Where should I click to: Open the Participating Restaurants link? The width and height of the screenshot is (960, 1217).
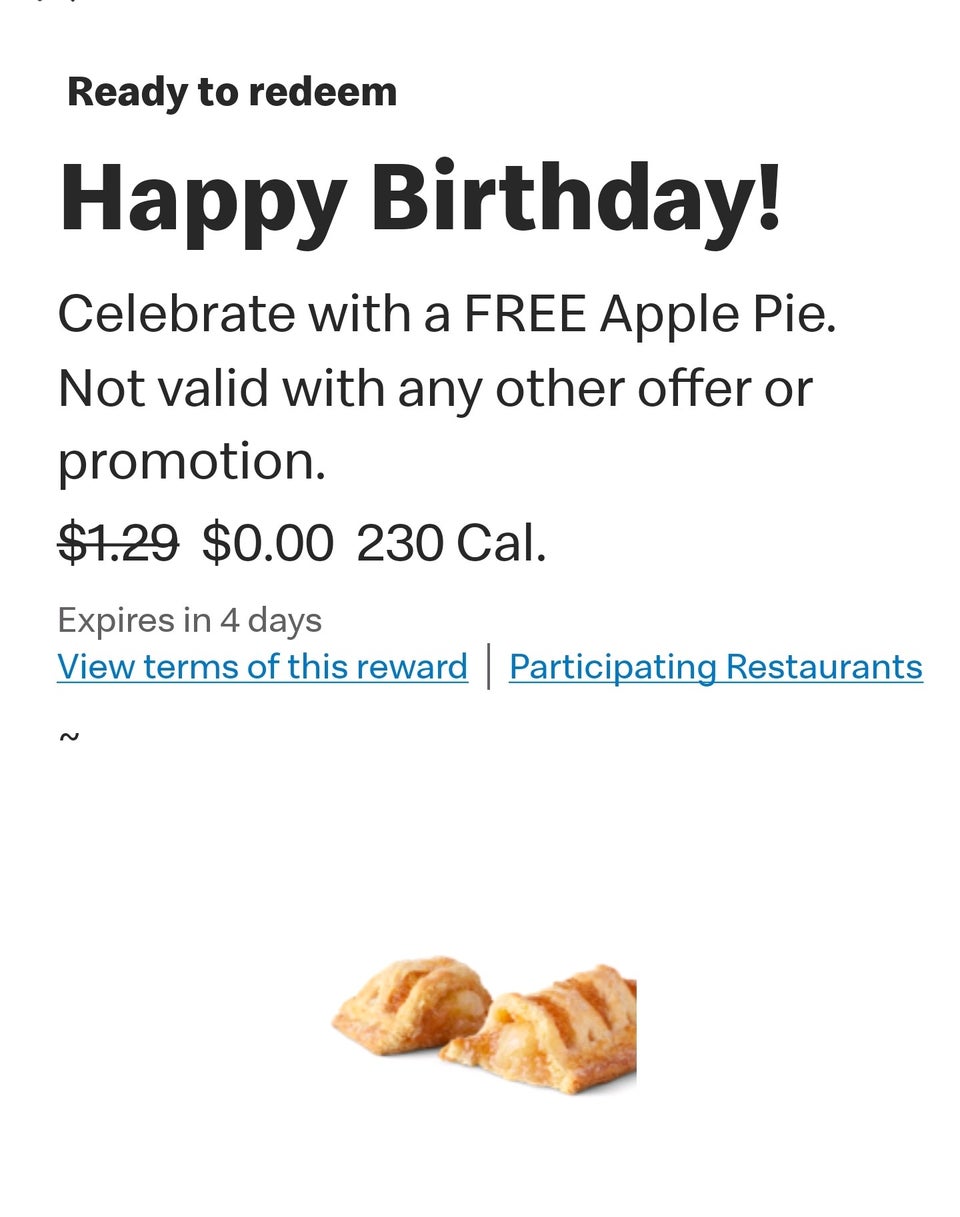[x=715, y=667]
